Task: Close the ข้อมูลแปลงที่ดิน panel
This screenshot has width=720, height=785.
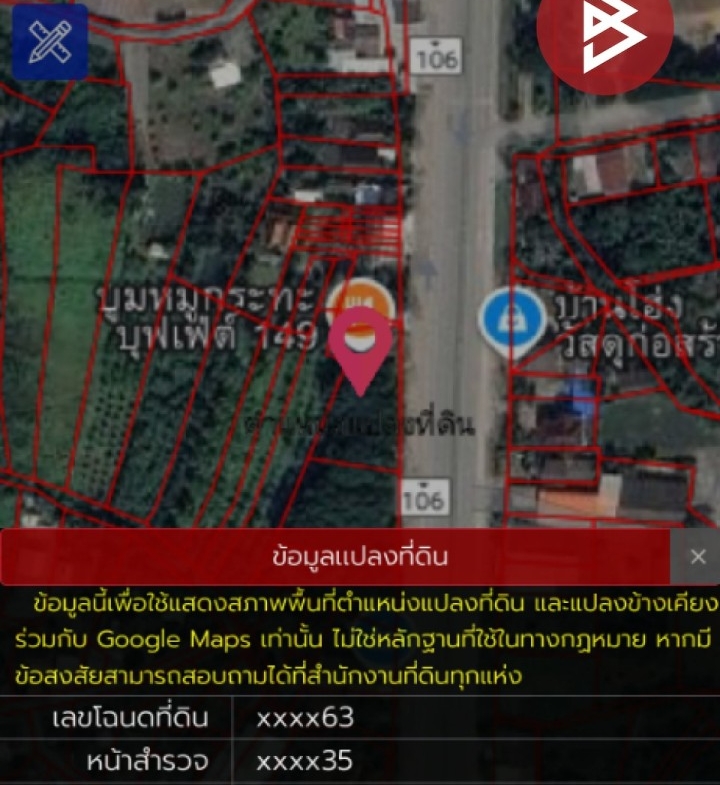Action: coord(698,557)
